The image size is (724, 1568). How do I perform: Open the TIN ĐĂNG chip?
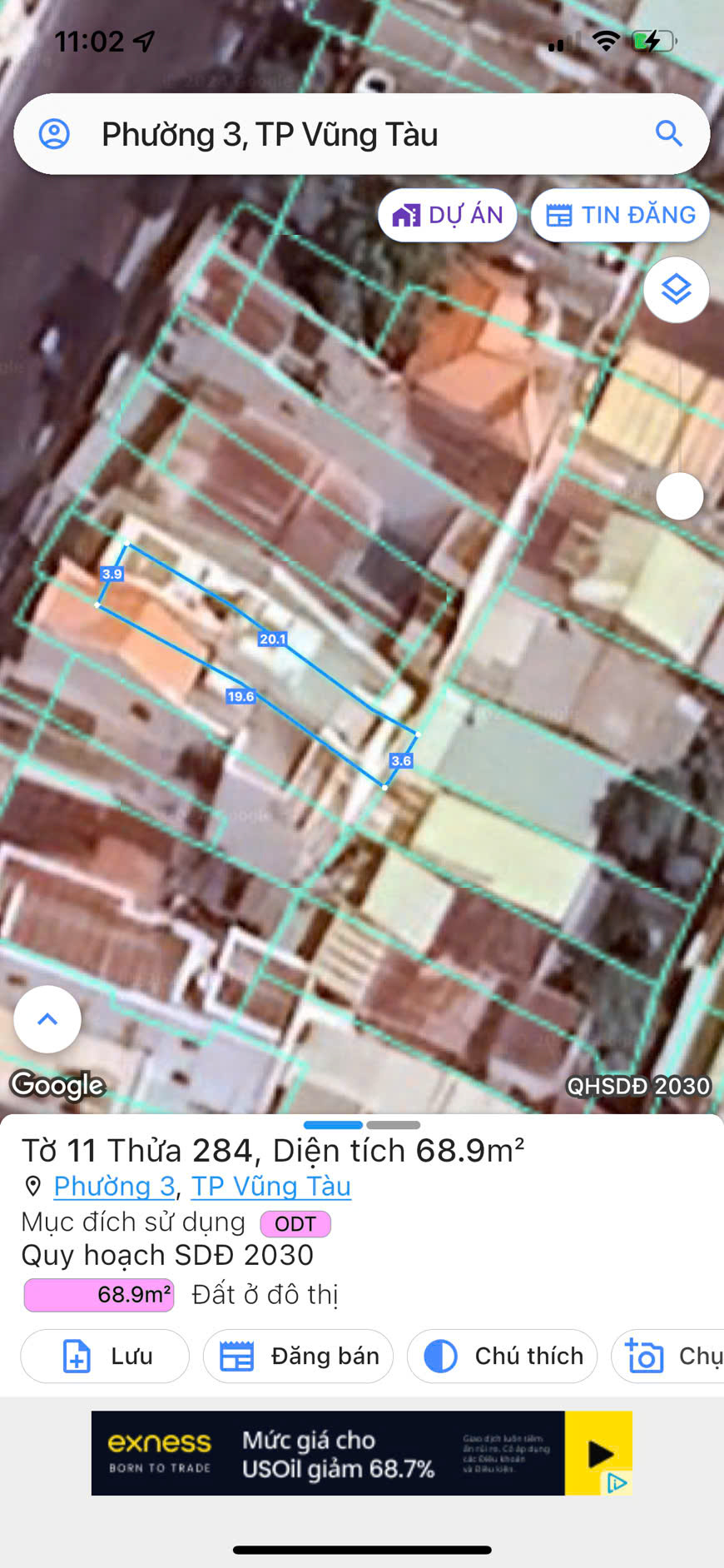tap(620, 215)
